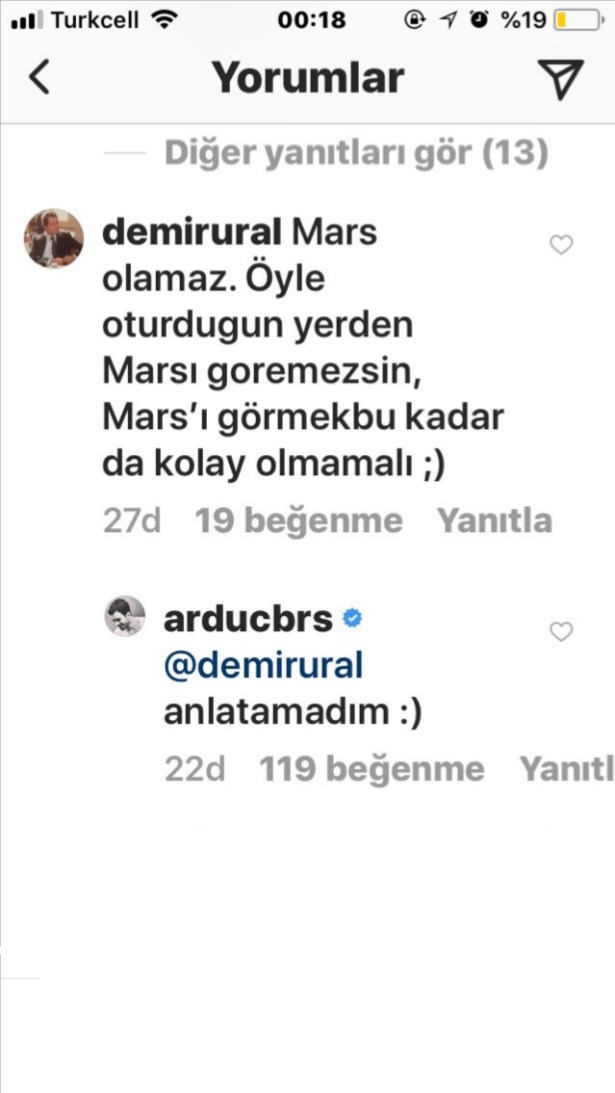View likes on demirural's comment
615x1093 pixels.
(298, 521)
